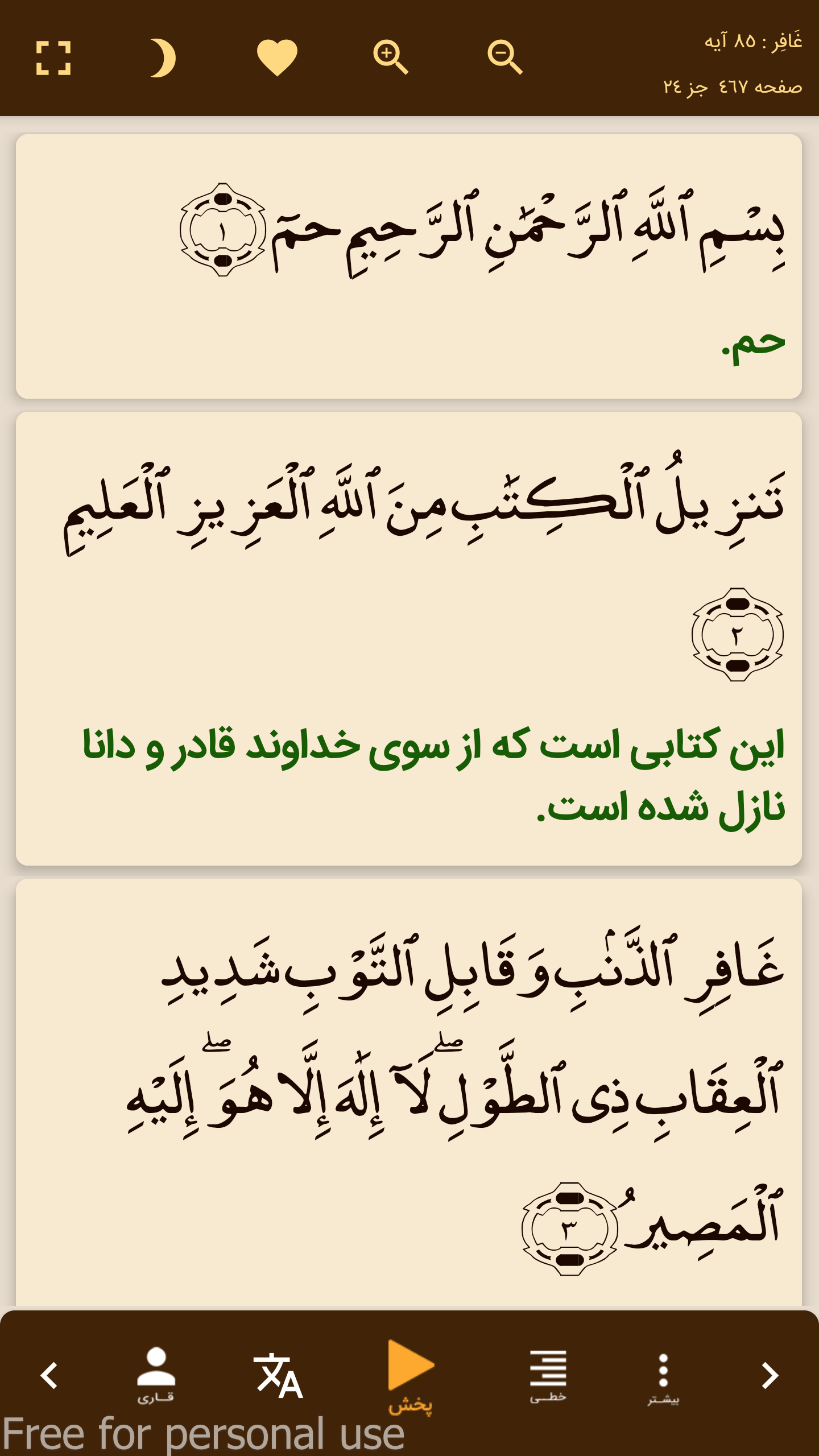
Task: Open the translation language options
Action: click(278, 1375)
